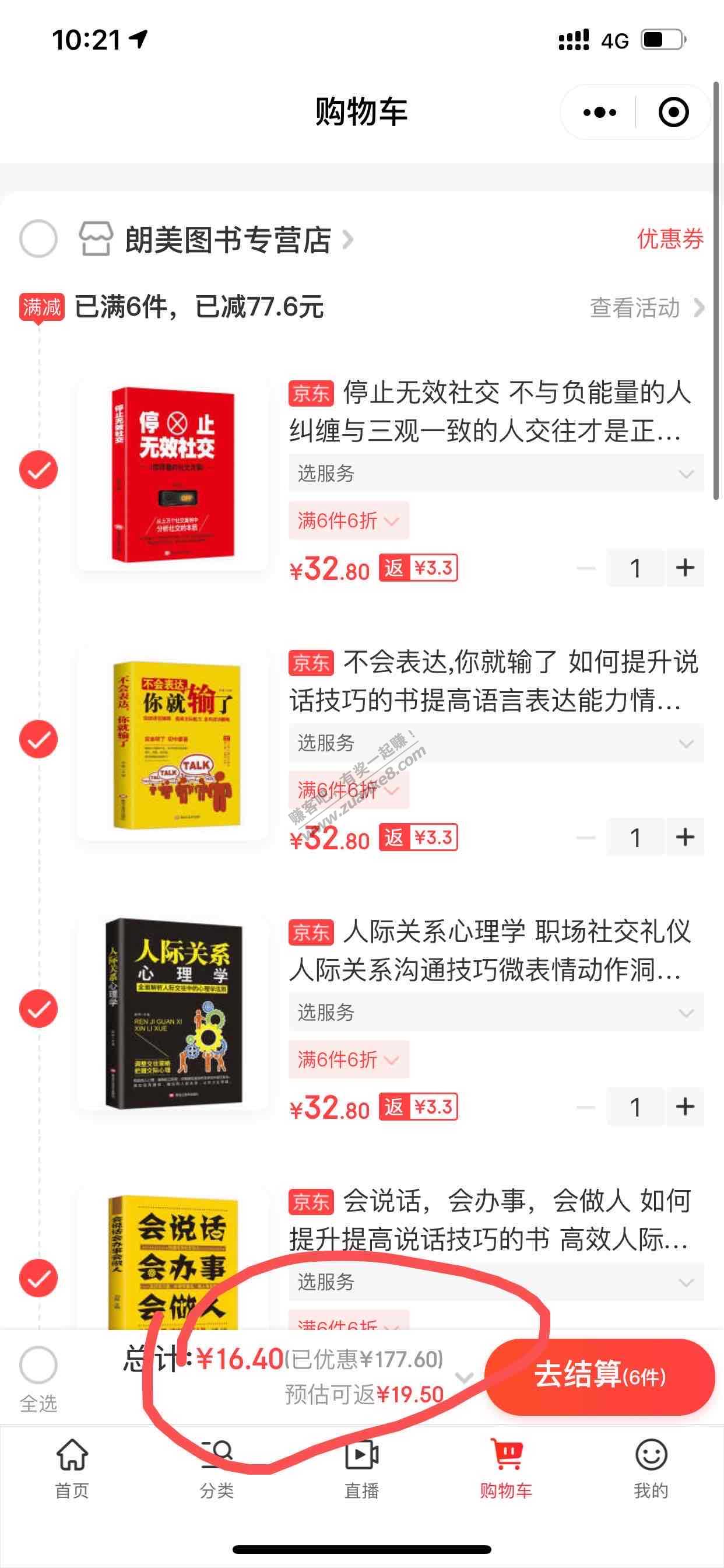This screenshot has width=724, height=1568.
Task: Increase quantity of 停止无效社交
Action: click(x=685, y=568)
